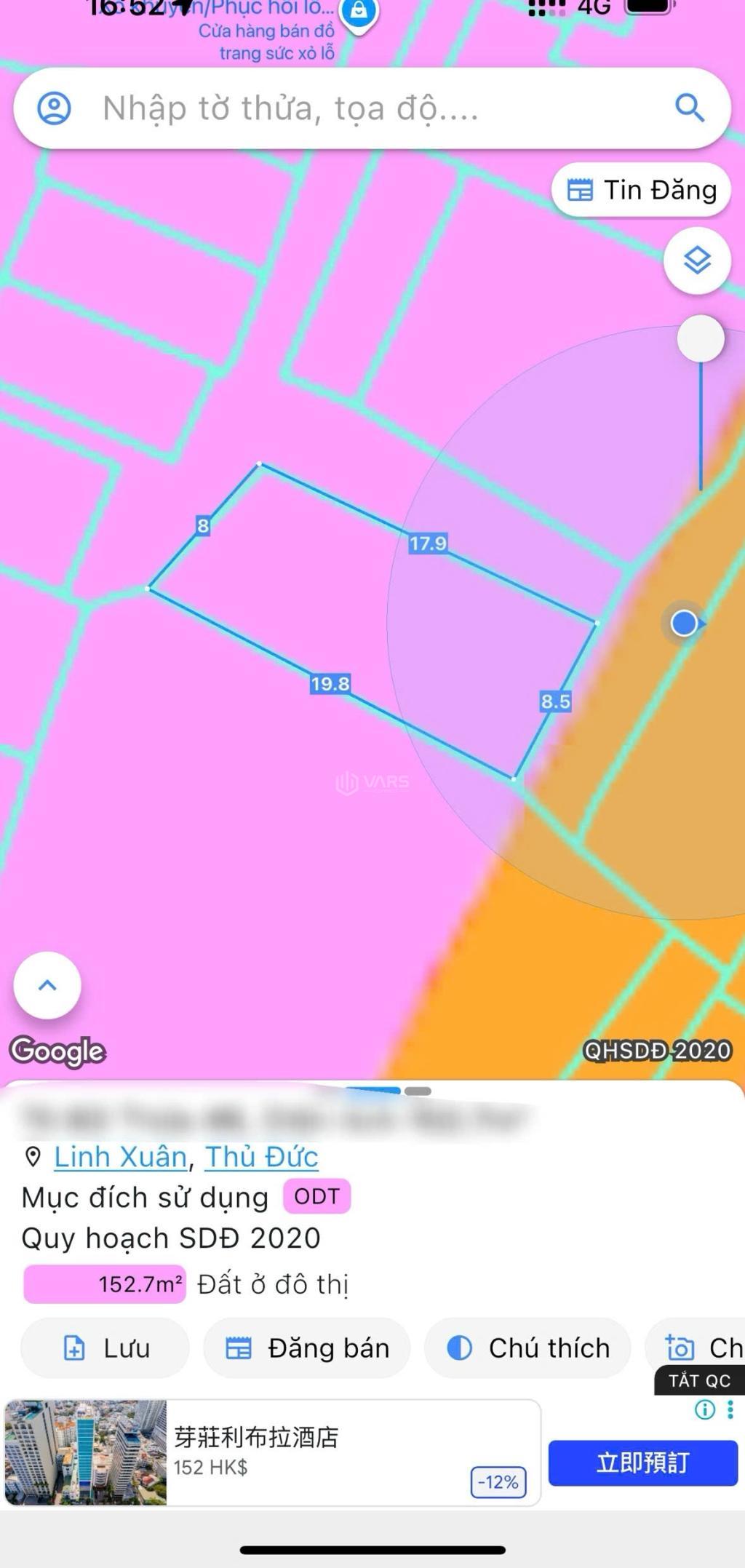Open Tin Đăng listings
The image size is (745, 1568).
(641, 191)
